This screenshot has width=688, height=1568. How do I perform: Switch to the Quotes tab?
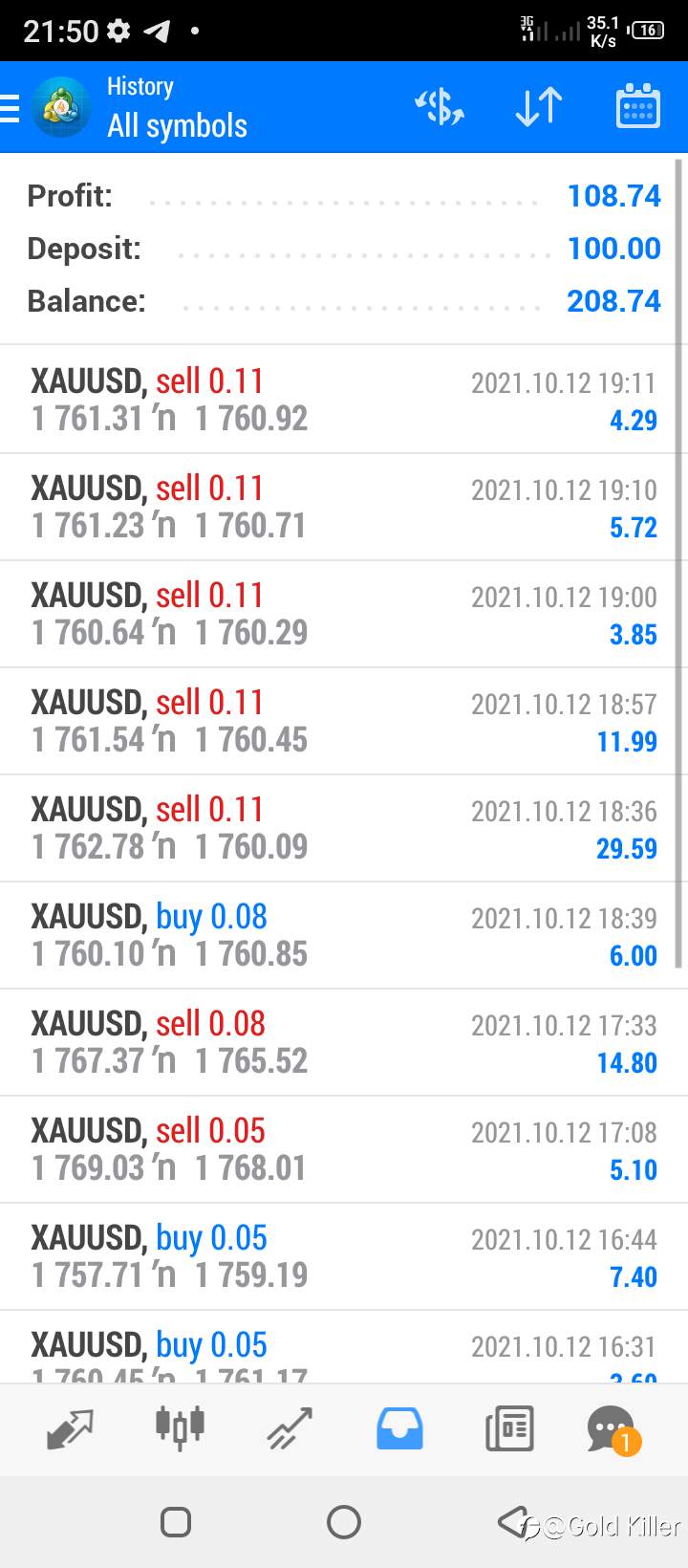70,1429
